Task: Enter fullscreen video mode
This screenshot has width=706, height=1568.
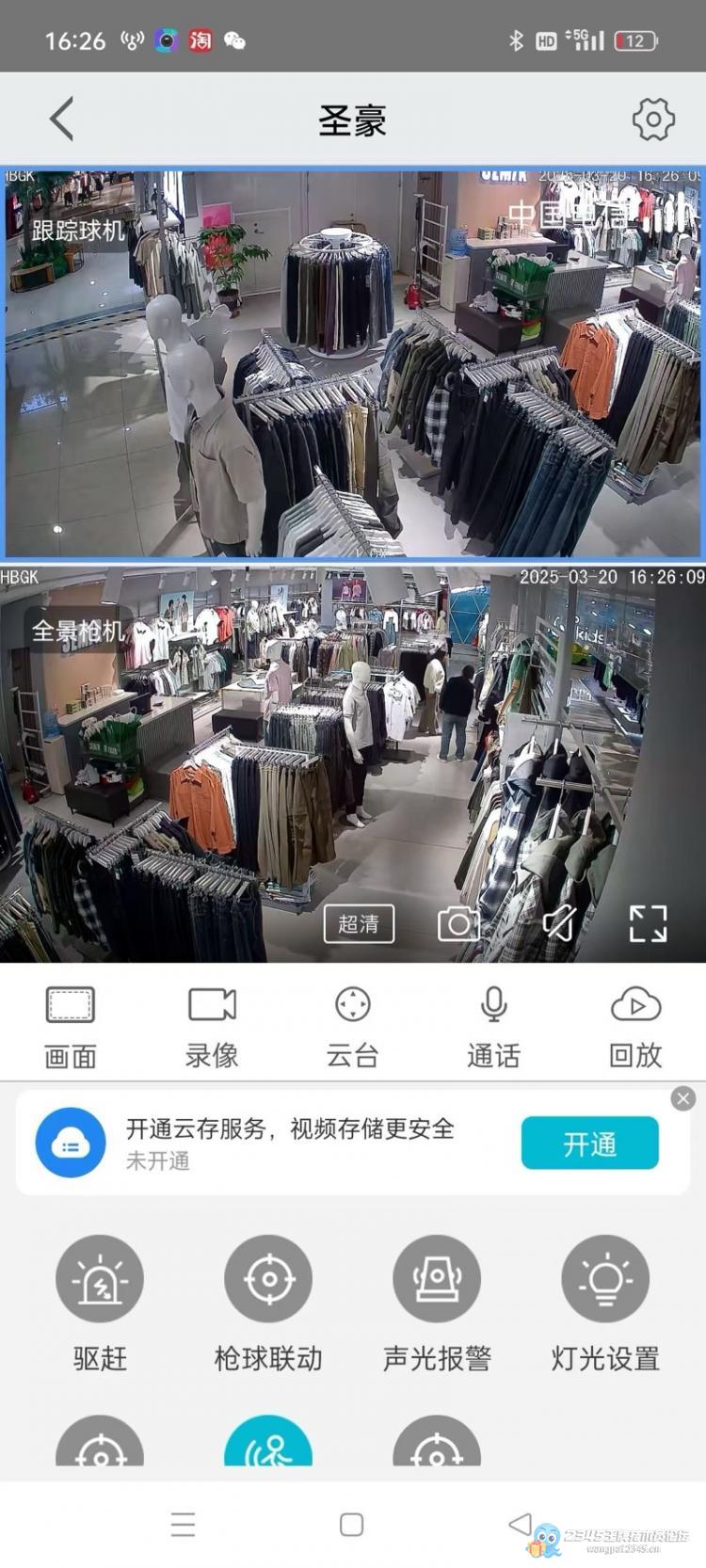Action: click(x=648, y=924)
